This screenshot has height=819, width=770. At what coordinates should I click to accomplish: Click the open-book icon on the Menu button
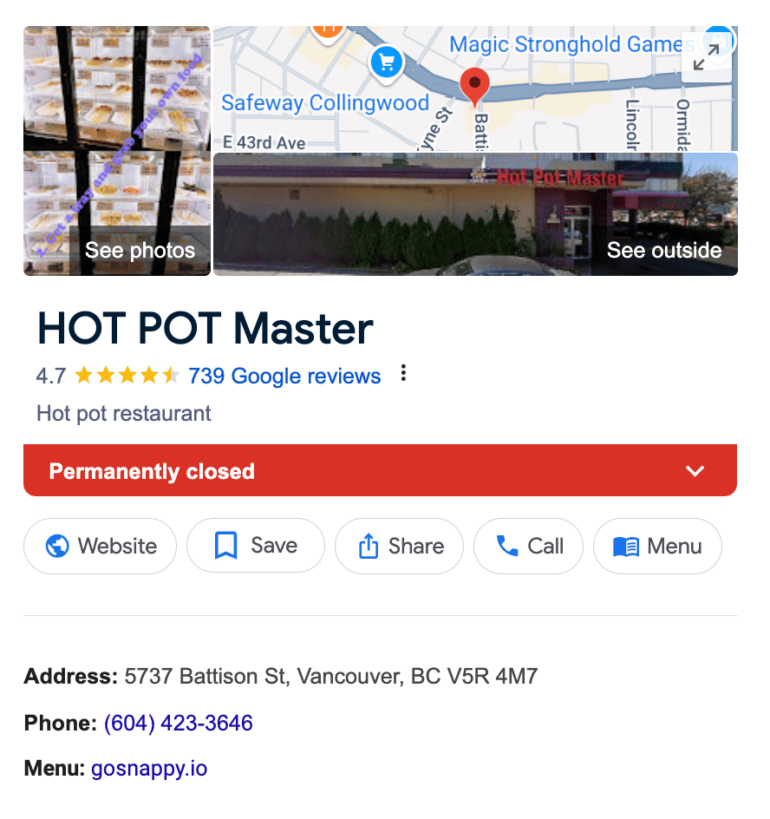pos(627,546)
